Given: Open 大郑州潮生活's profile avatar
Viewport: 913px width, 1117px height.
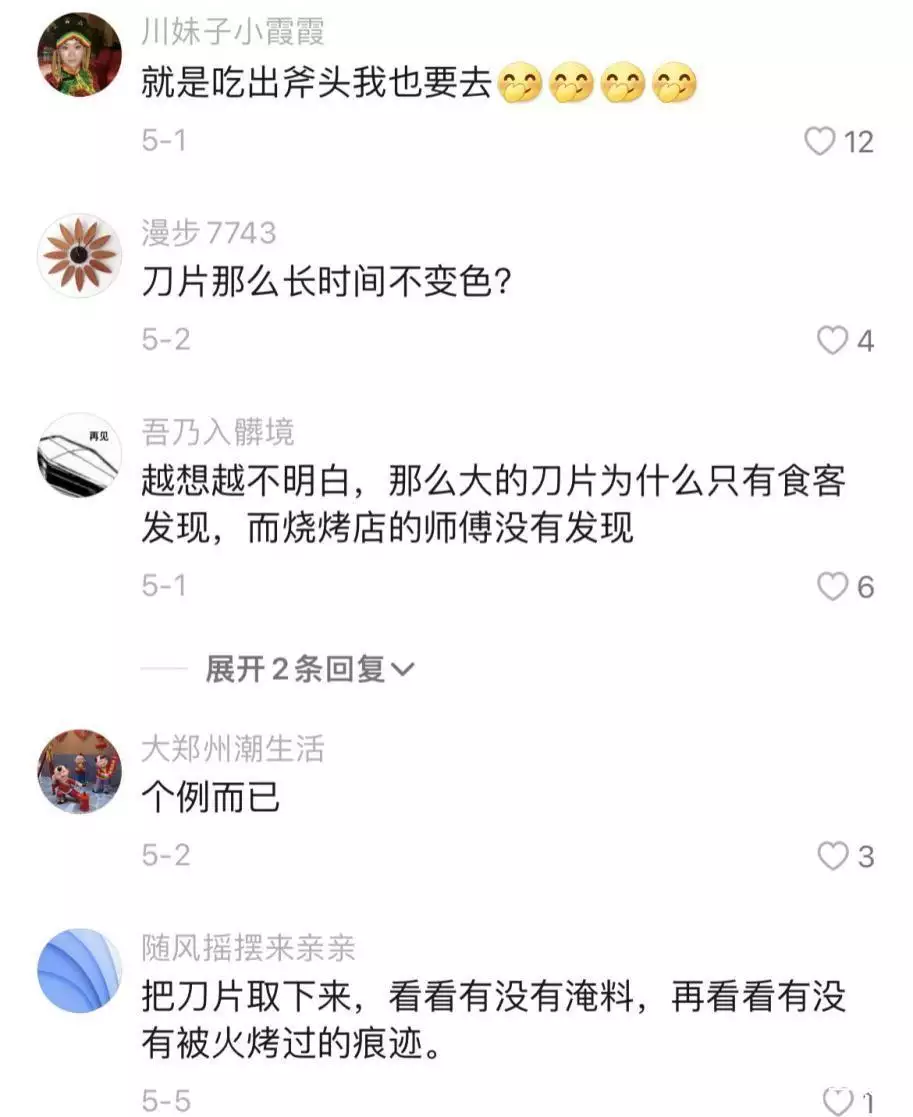Looking at the screenshot, I should (79, 771).
